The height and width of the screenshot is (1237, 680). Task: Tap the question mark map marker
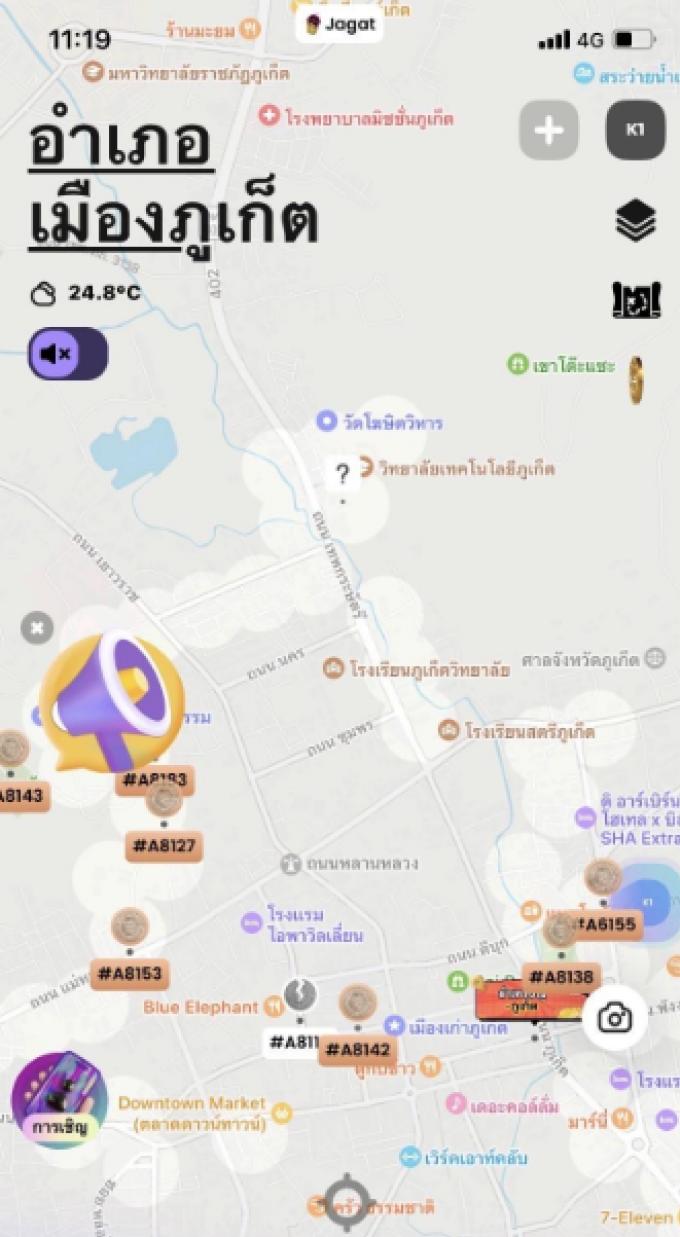point(342,473)
